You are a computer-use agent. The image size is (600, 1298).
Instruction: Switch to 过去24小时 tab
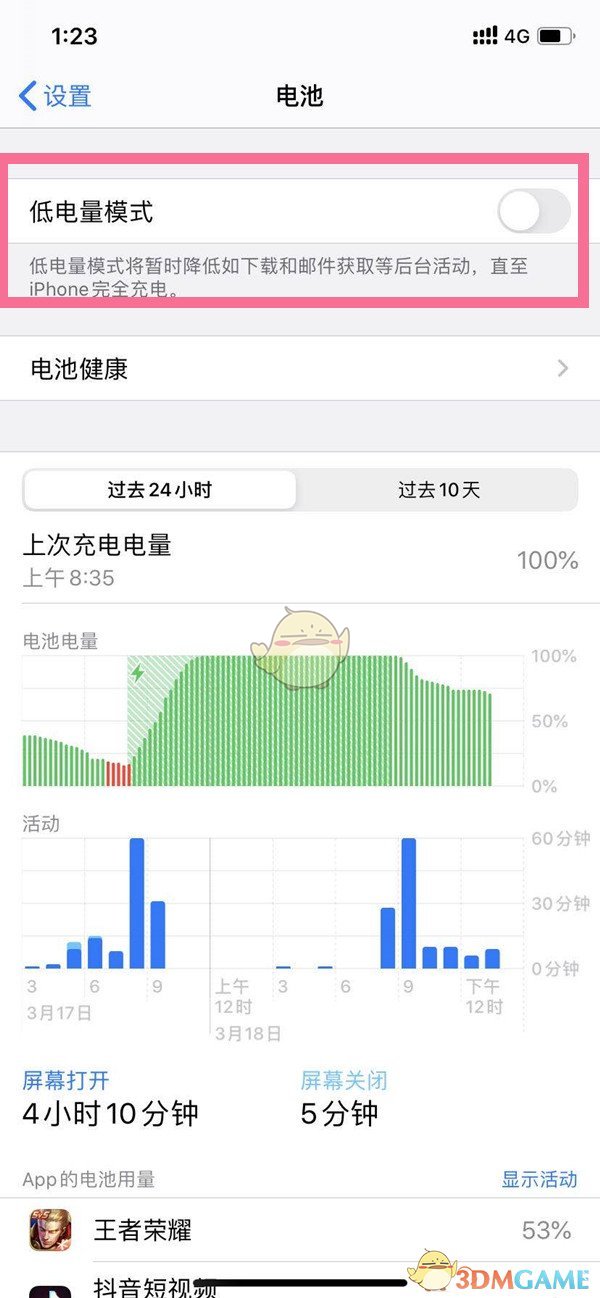pyautogui.click(x=160, y=490)
